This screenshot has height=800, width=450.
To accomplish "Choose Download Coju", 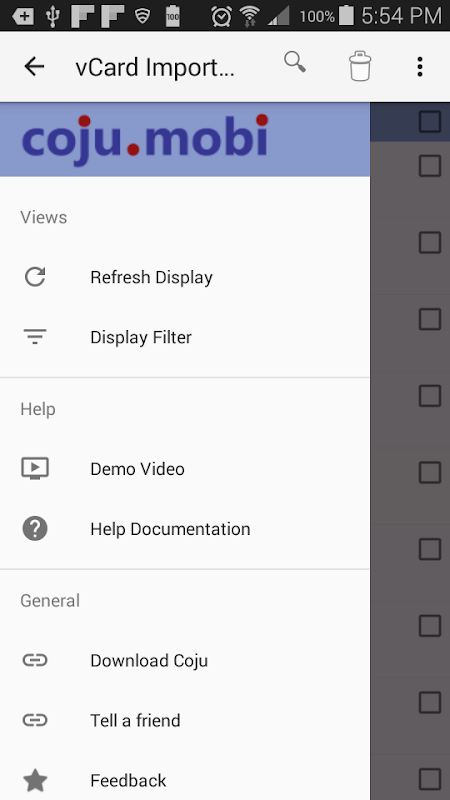I will [185, 661].
